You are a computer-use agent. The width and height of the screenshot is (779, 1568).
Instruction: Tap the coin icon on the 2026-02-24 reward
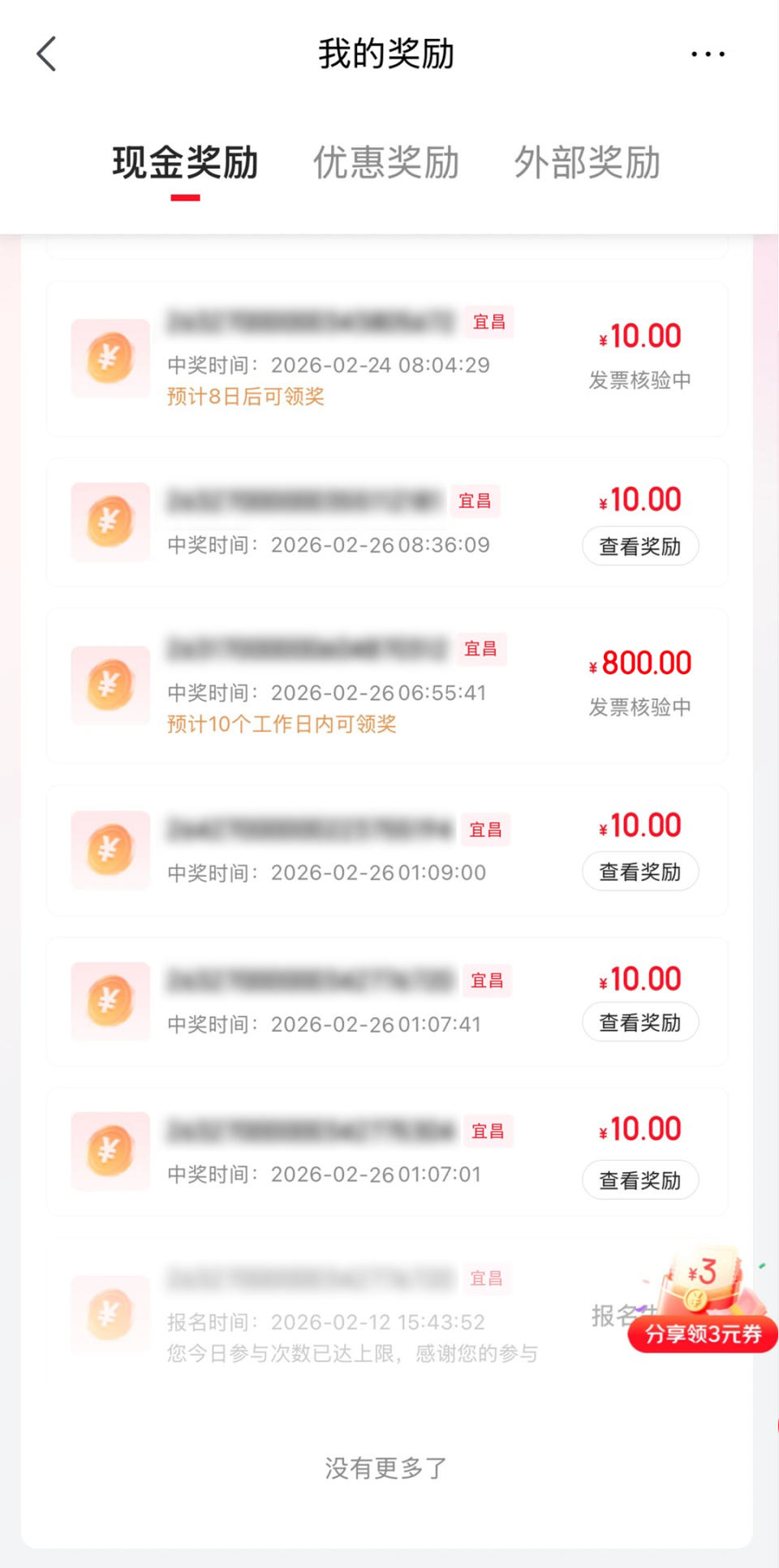click(110, 359)
